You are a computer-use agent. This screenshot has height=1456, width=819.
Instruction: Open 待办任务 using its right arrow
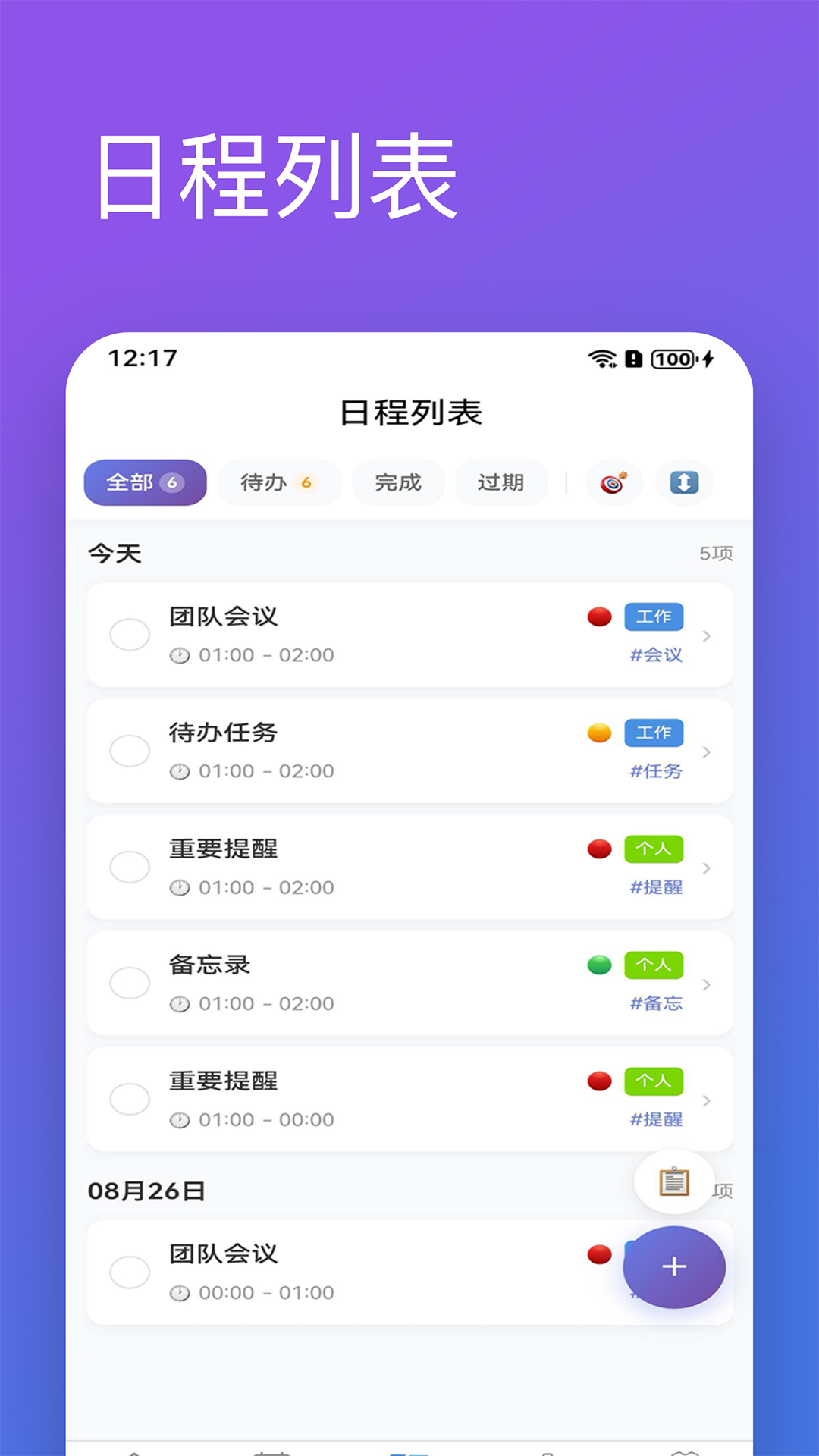(x=705, y=751)
